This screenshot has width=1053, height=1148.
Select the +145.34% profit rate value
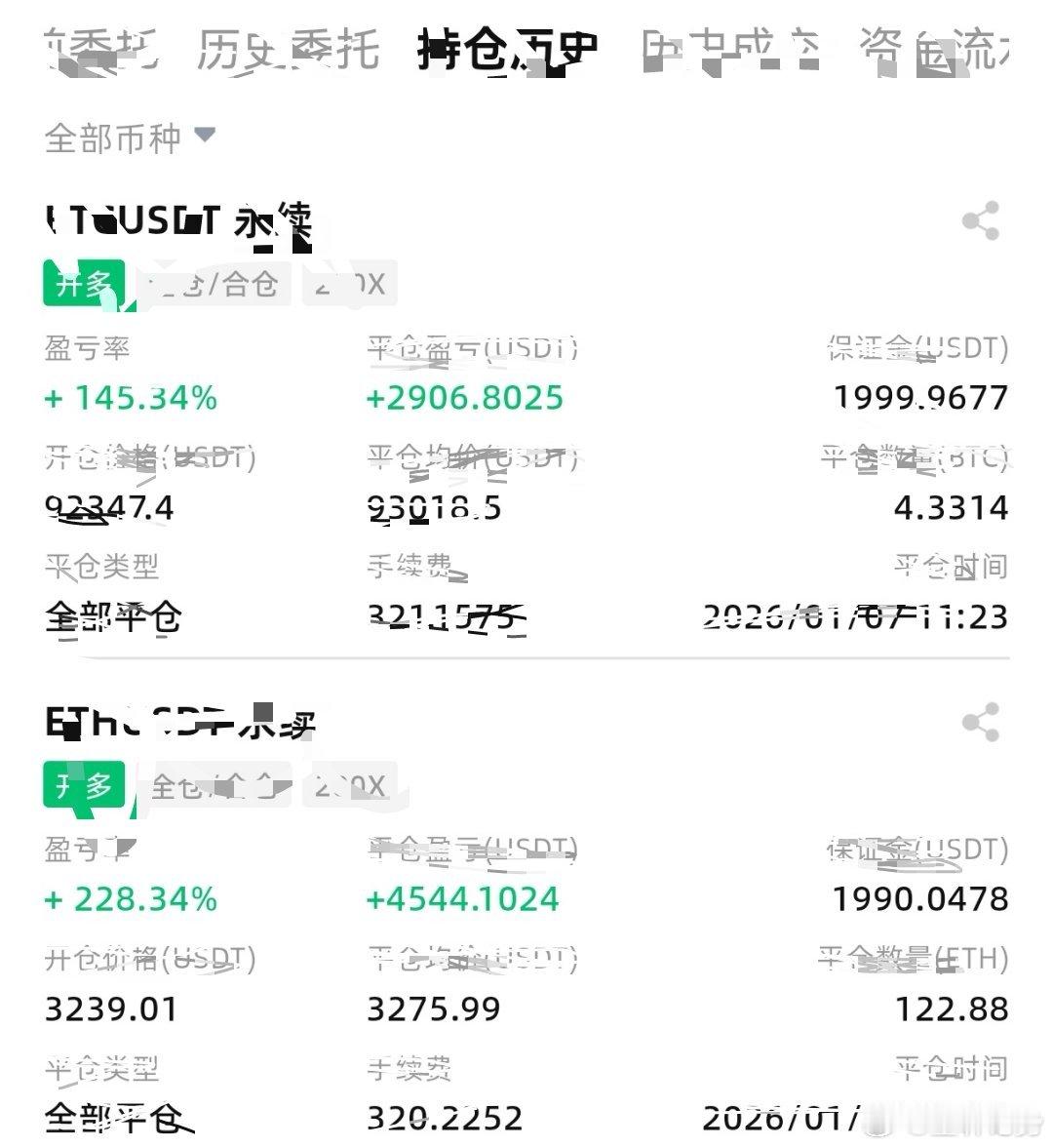point(129,397)
